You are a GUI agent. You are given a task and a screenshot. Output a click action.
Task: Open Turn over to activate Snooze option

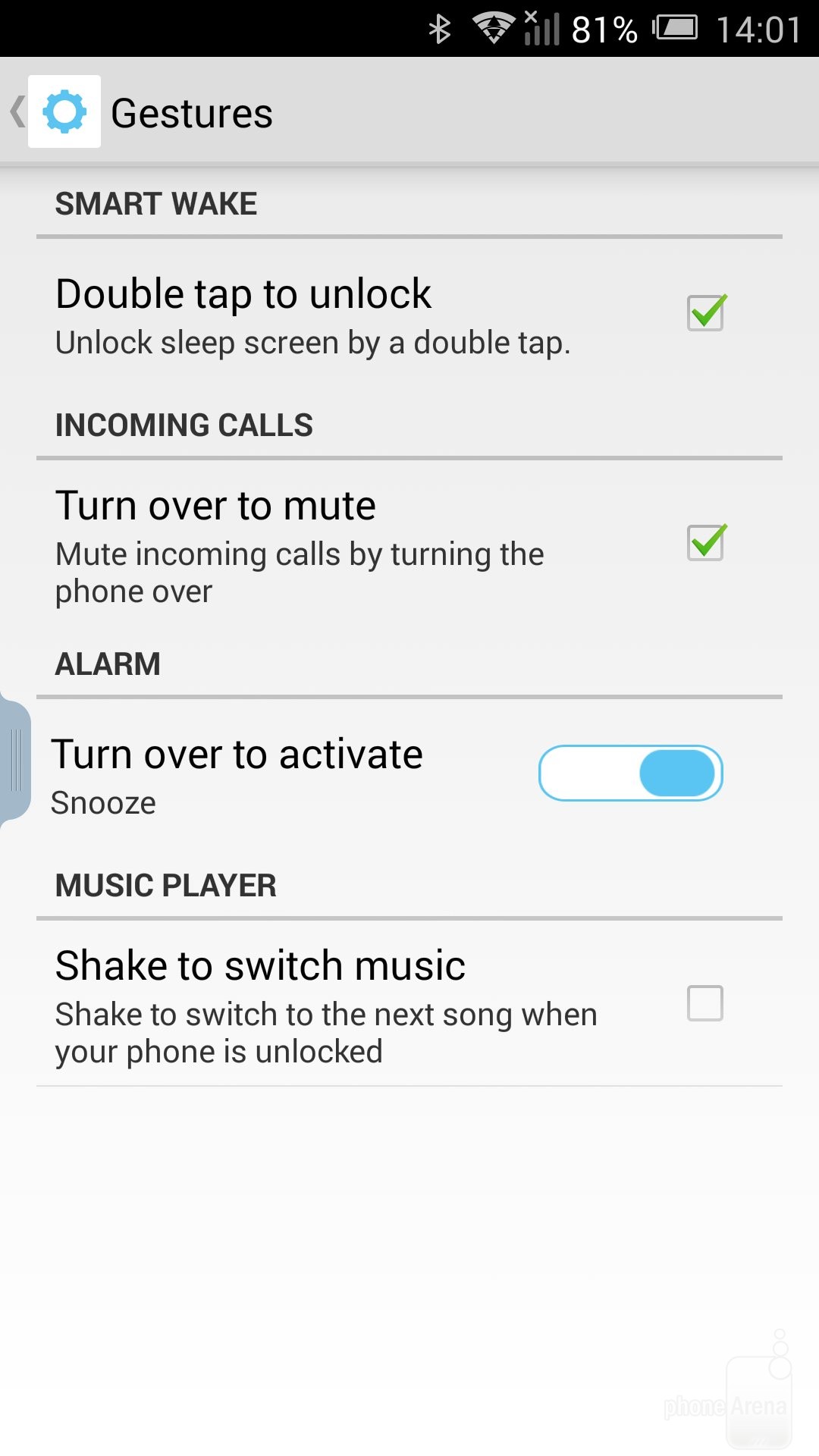(x=237, y=775)
